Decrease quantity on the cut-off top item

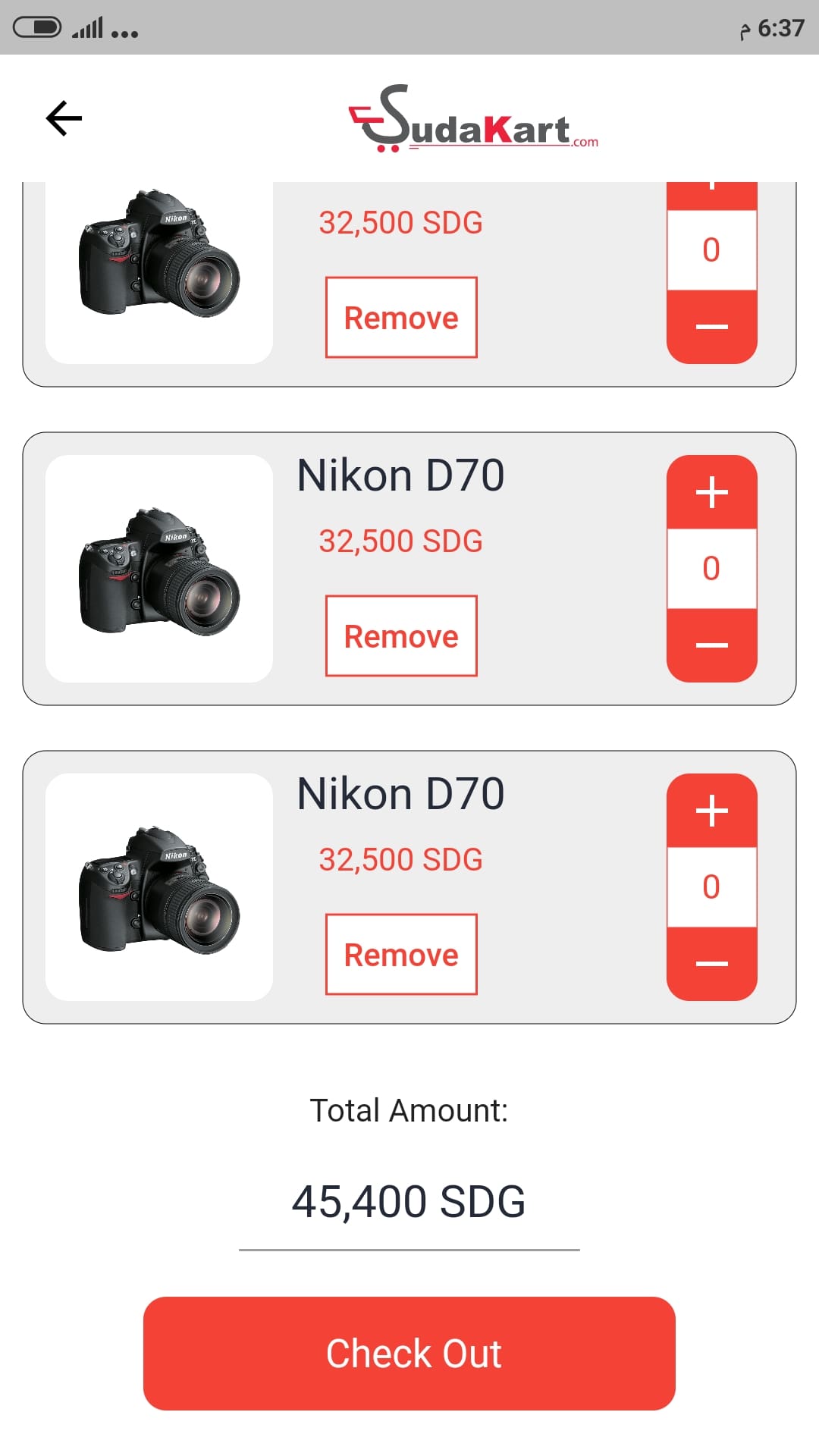711,326
